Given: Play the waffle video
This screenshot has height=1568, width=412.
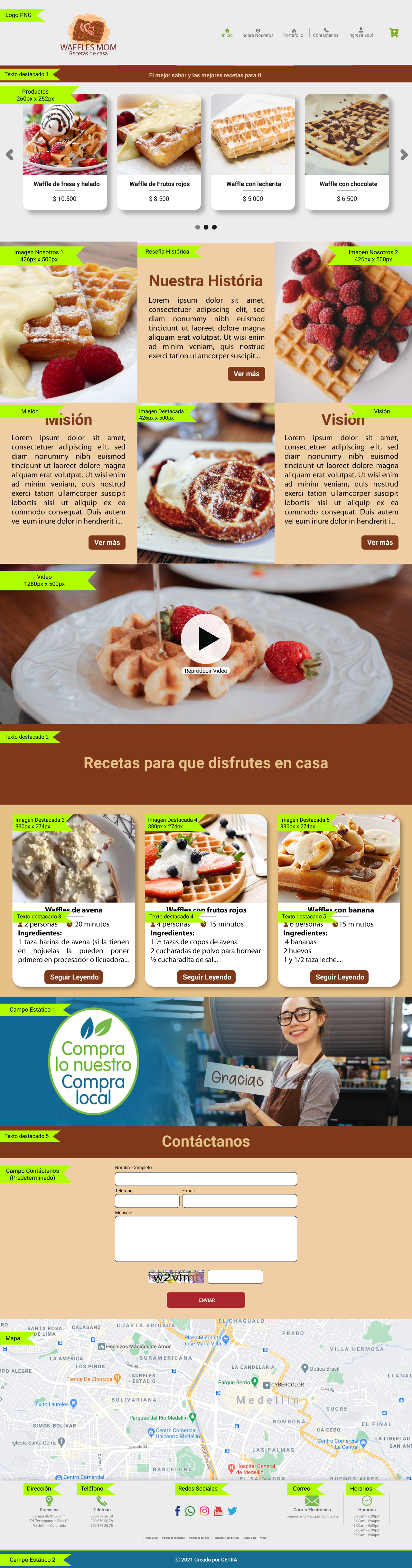Looking at the screenshot, I should click(206, 638).
